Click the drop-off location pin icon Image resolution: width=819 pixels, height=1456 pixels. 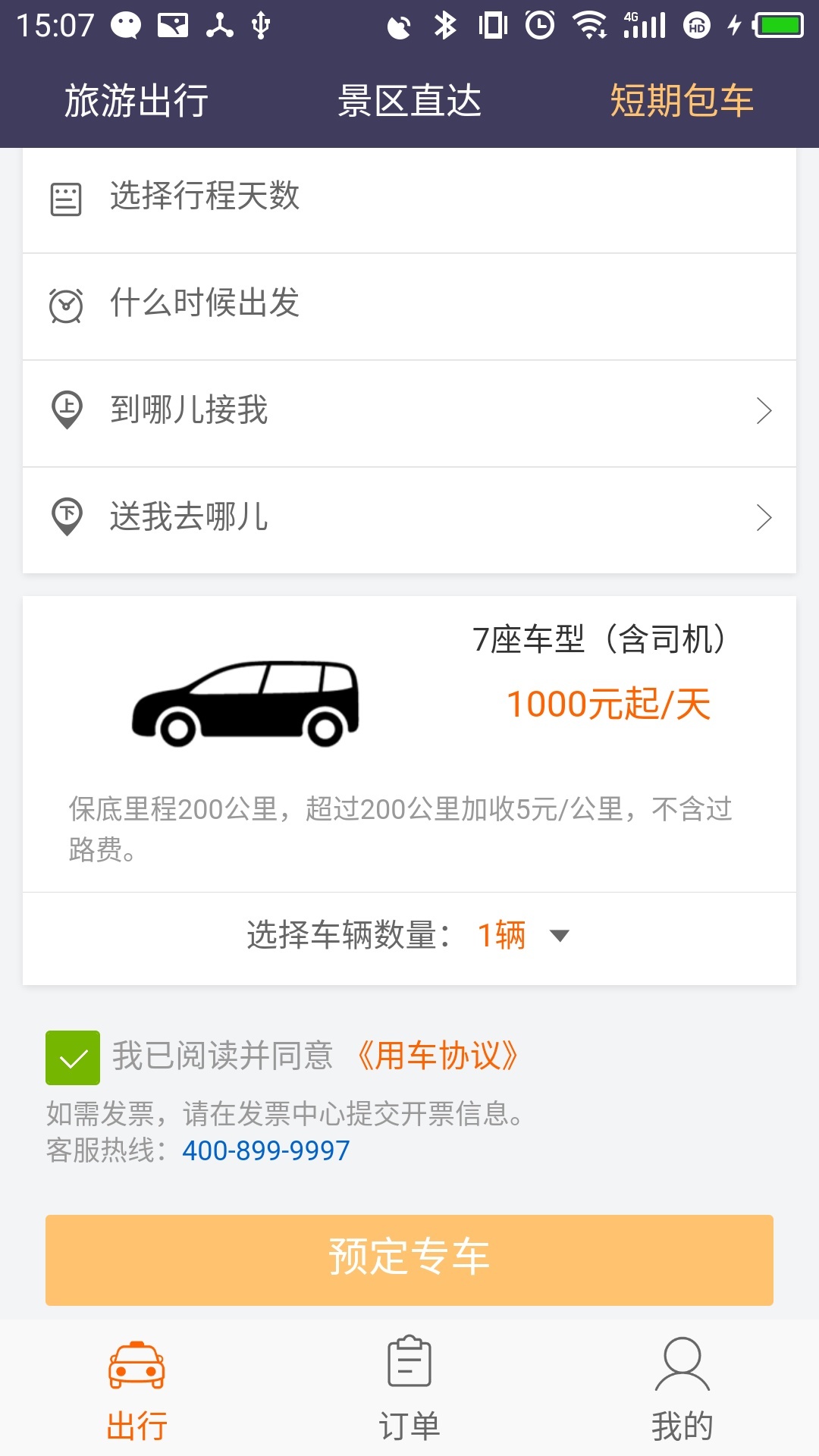click(68, 517)
